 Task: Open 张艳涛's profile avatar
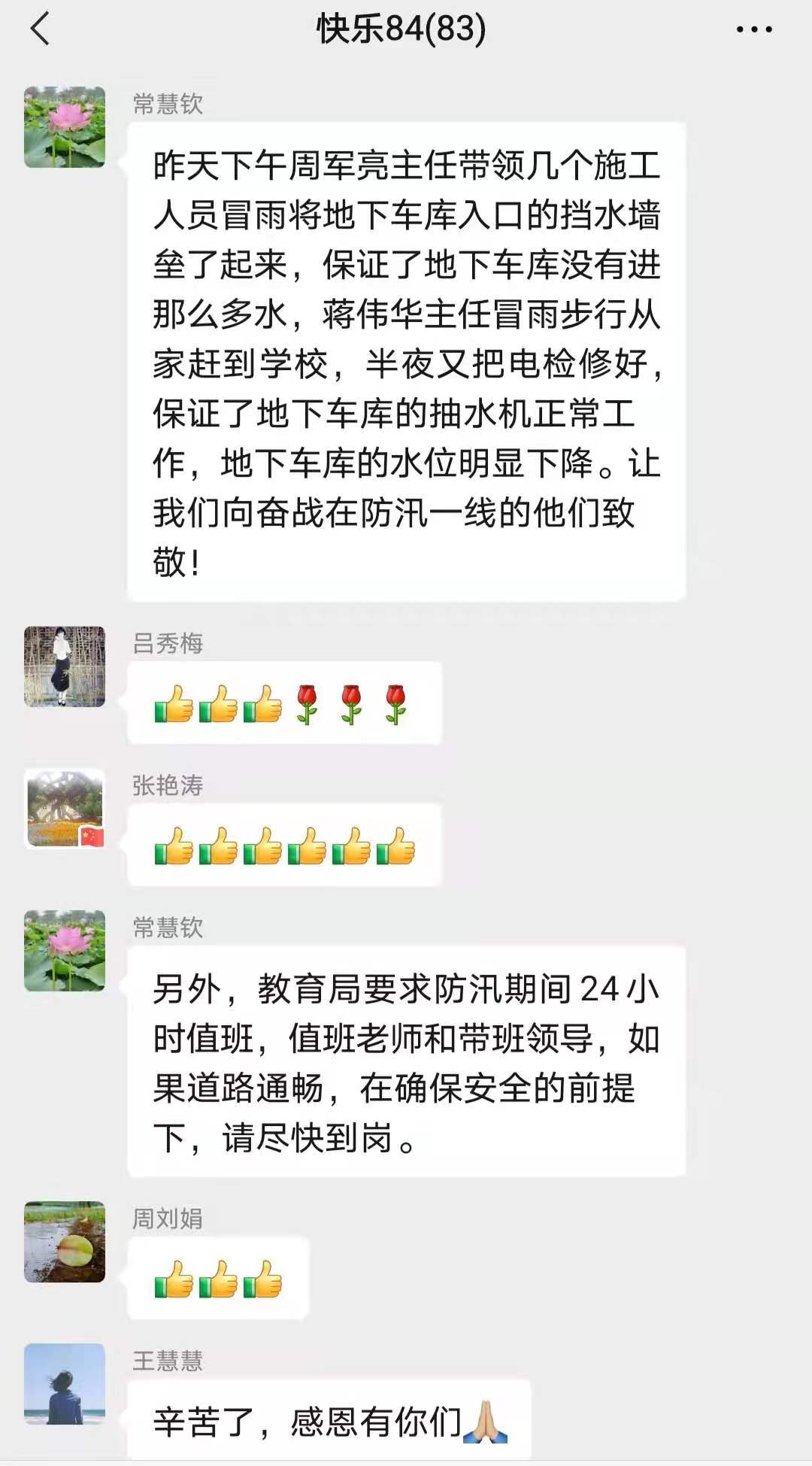(x=65, y=809)
